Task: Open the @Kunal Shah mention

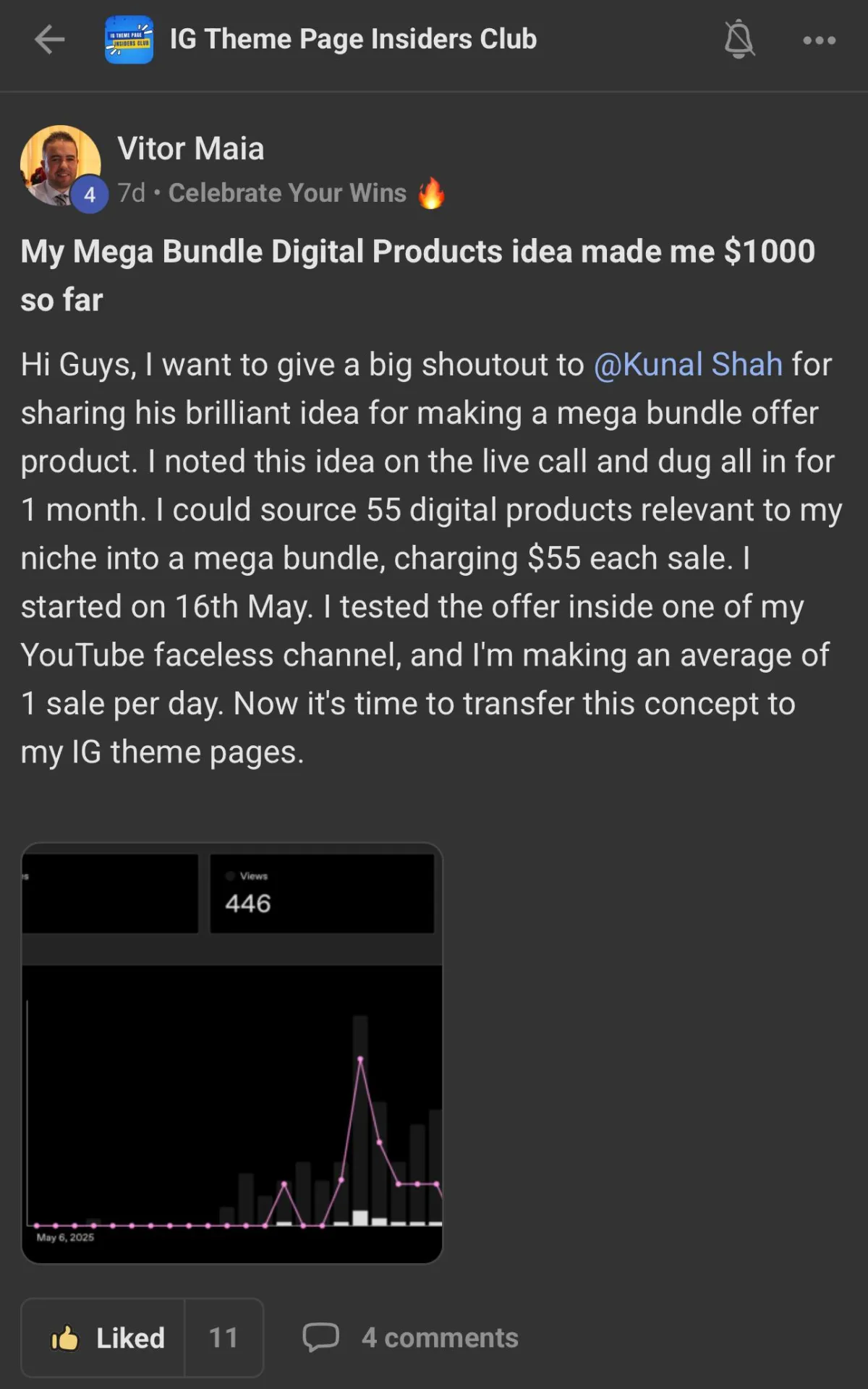Action: [x=688, y=364]
